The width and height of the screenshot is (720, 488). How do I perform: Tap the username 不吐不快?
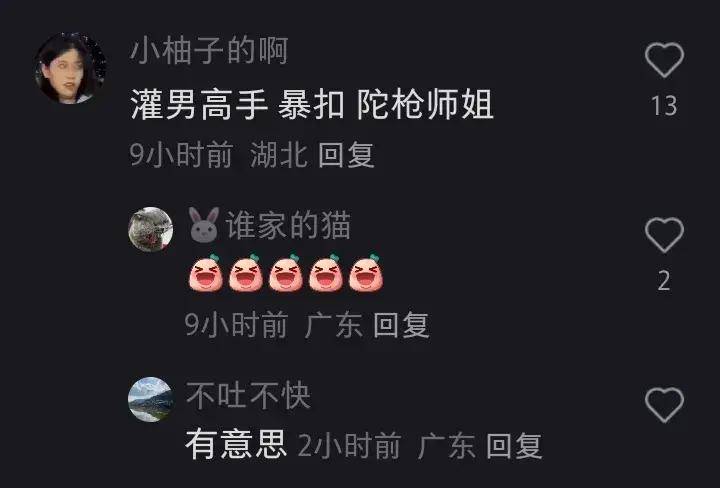[248, 395]
